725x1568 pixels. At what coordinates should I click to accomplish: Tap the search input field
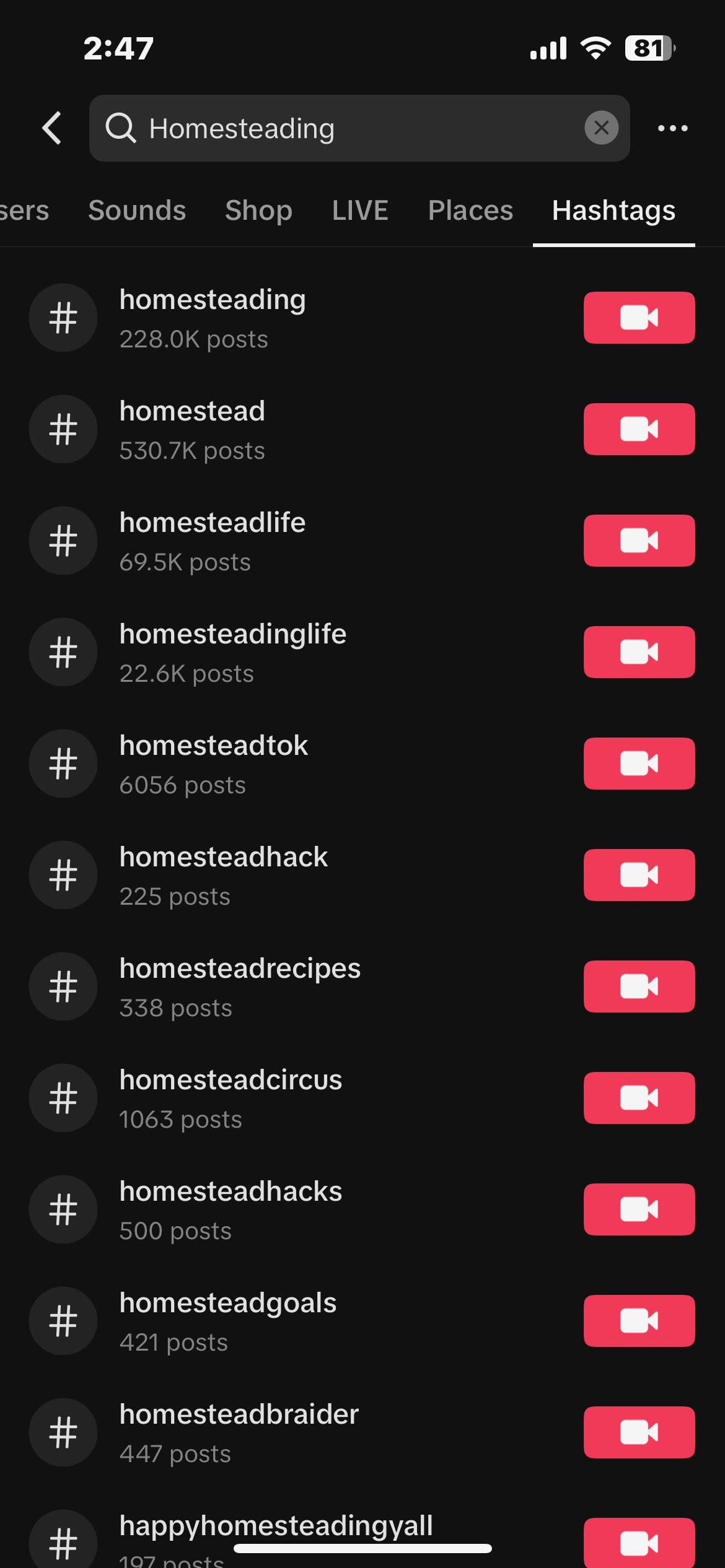click(359, 128)
